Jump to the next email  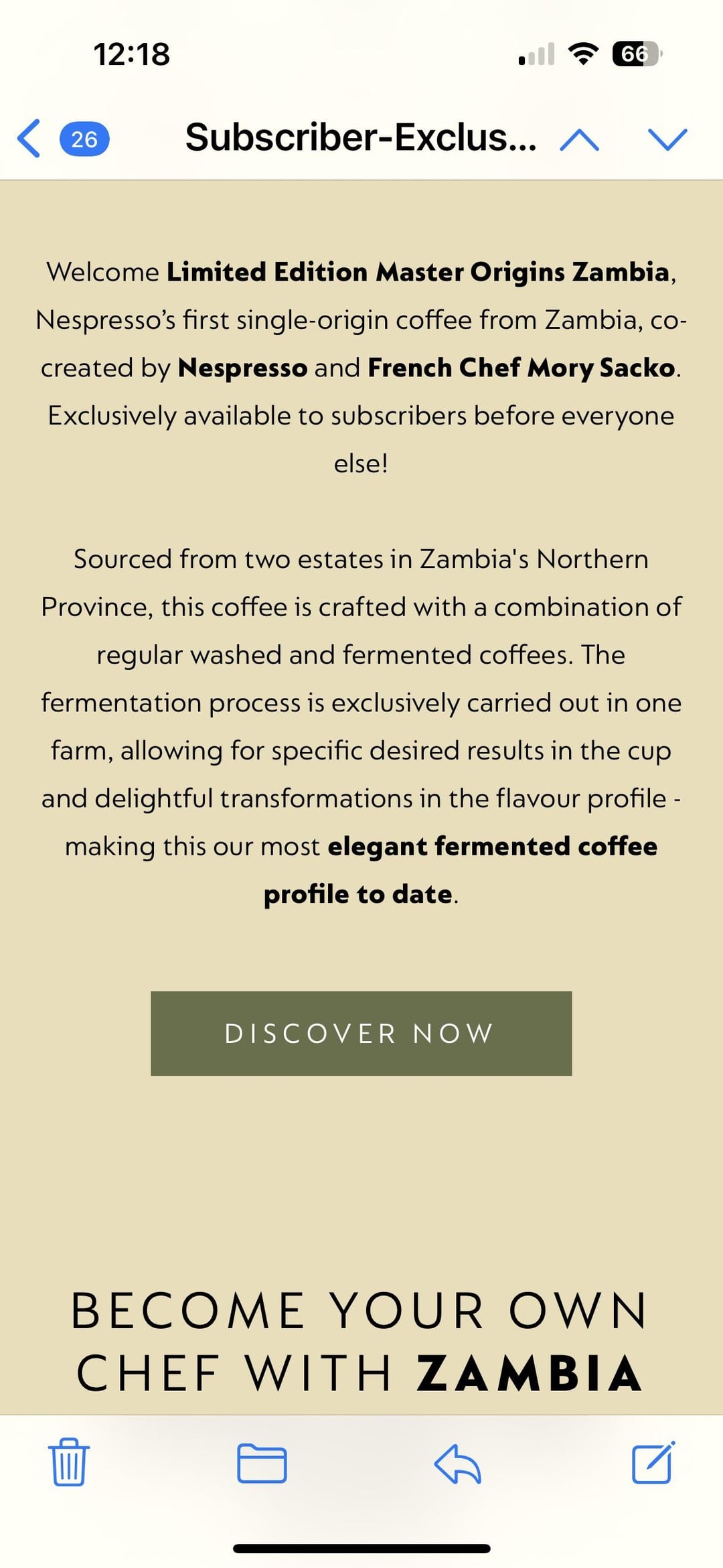tap(667, 139)
